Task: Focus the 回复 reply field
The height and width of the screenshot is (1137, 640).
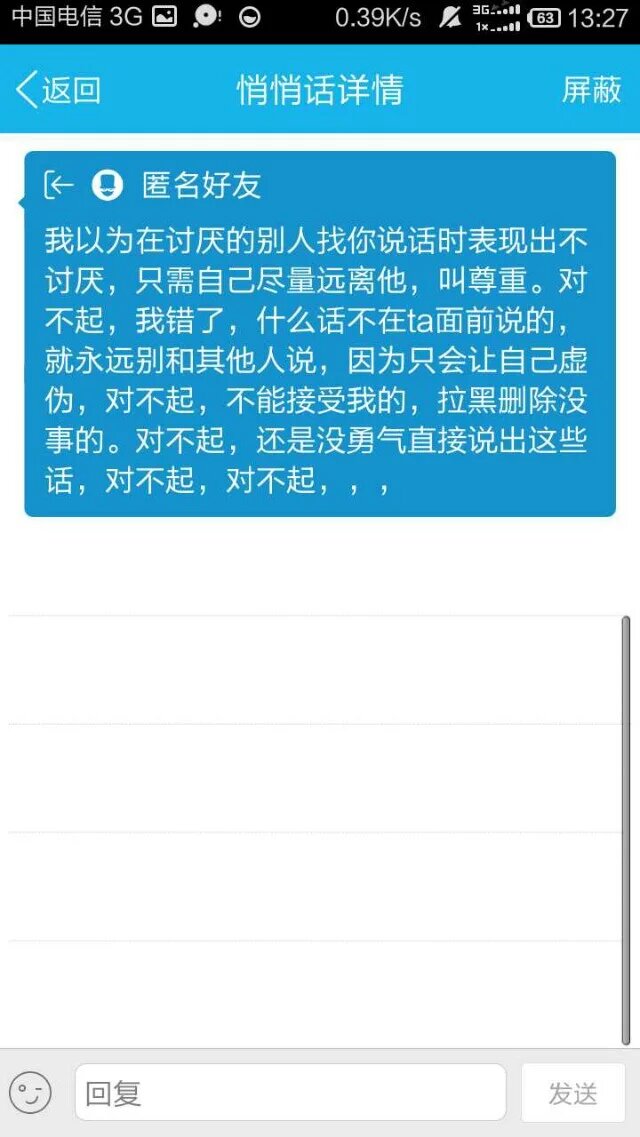Action: point(290,1092)
